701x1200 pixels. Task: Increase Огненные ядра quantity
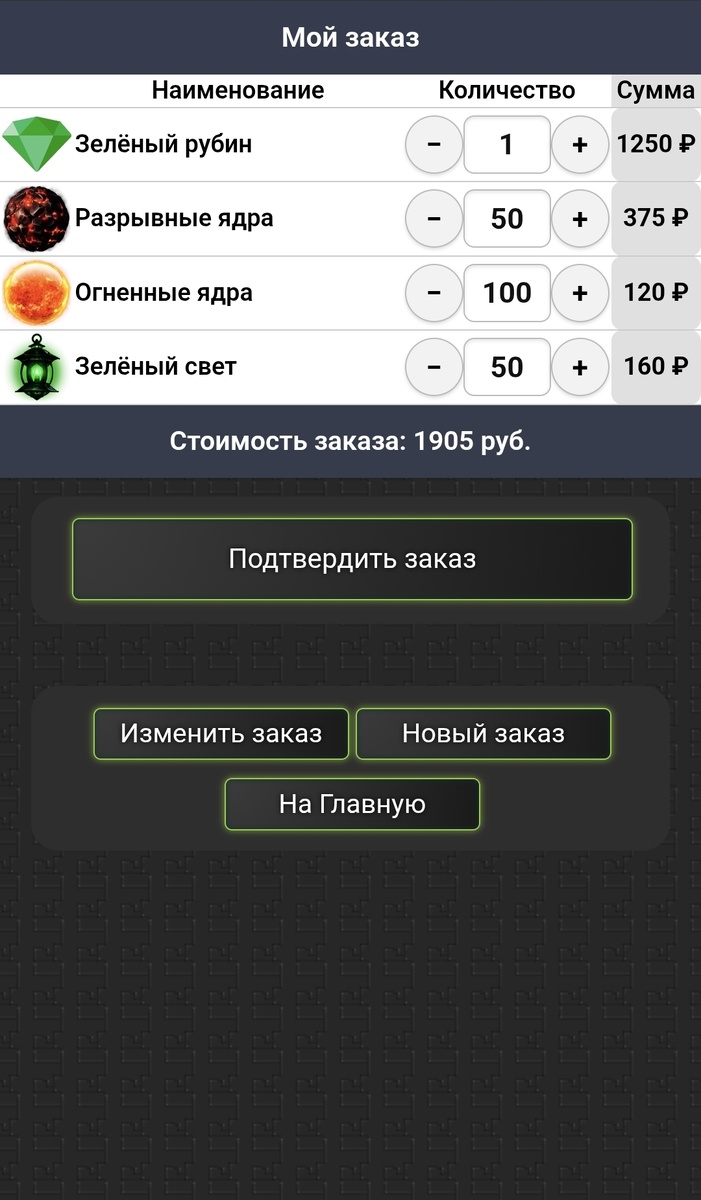point(580,293)
